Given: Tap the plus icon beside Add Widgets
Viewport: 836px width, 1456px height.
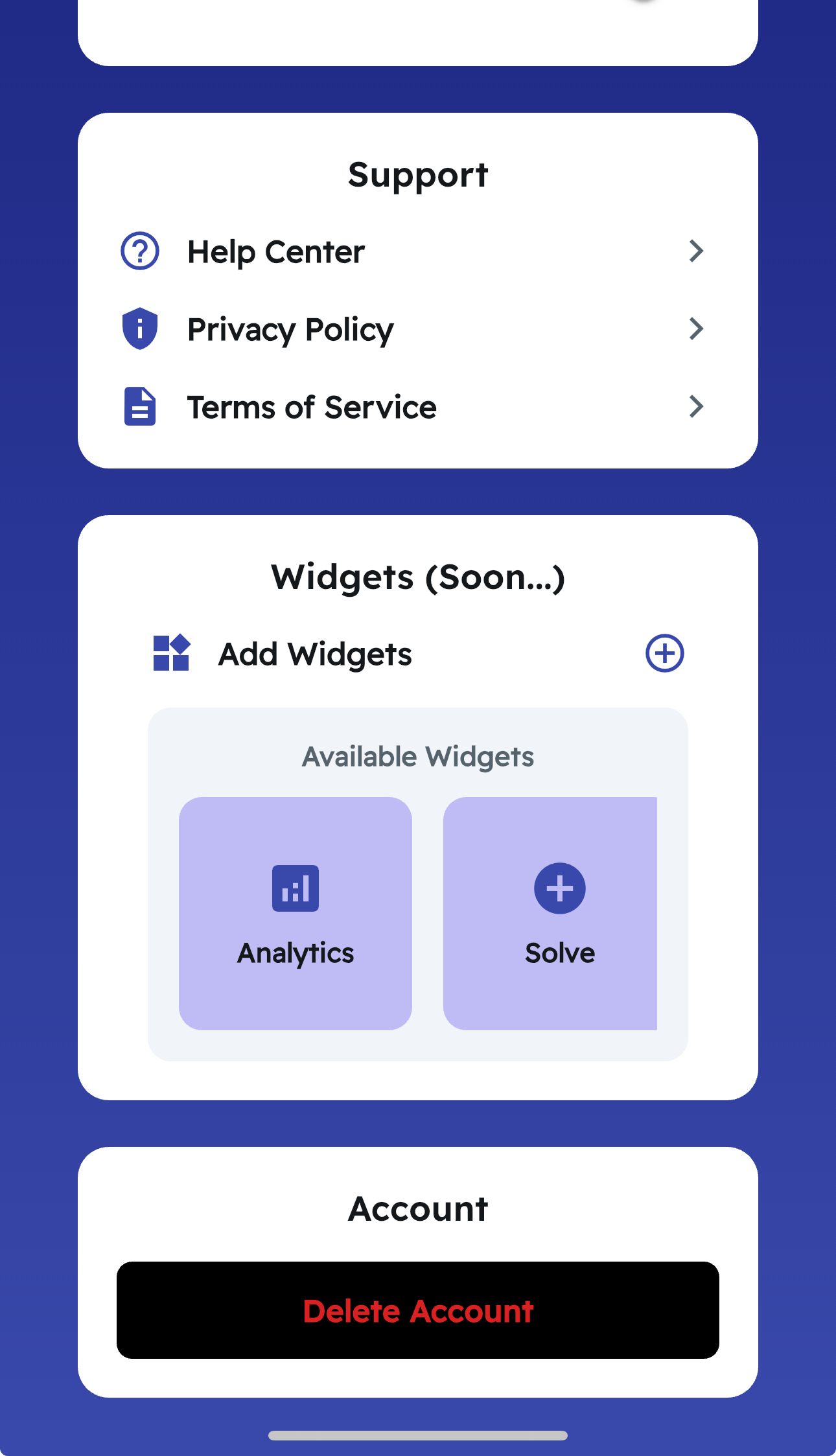Looking at the screenshot, I should pos(664,653).
